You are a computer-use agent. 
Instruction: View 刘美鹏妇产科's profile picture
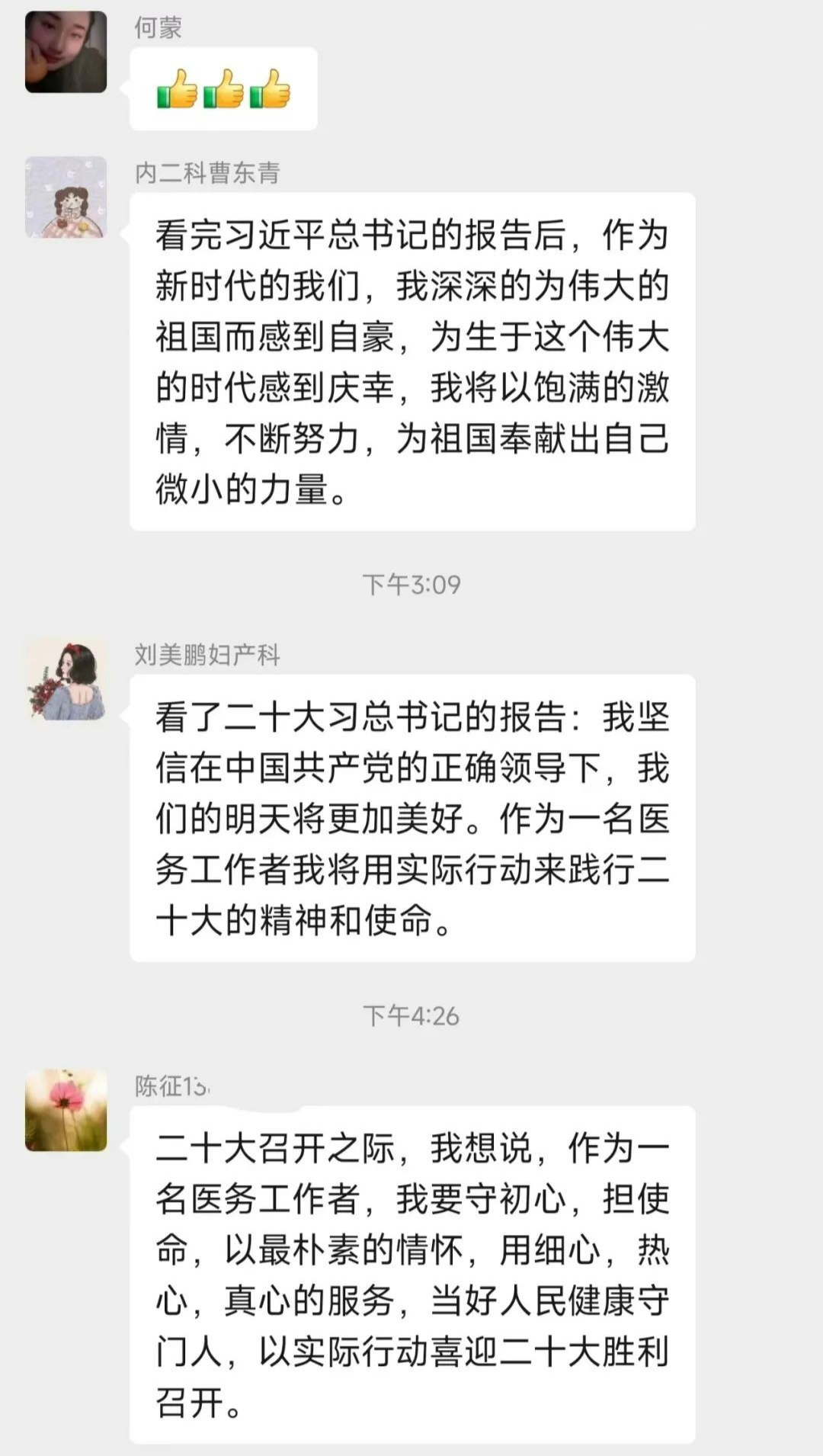tap(66, 679)
